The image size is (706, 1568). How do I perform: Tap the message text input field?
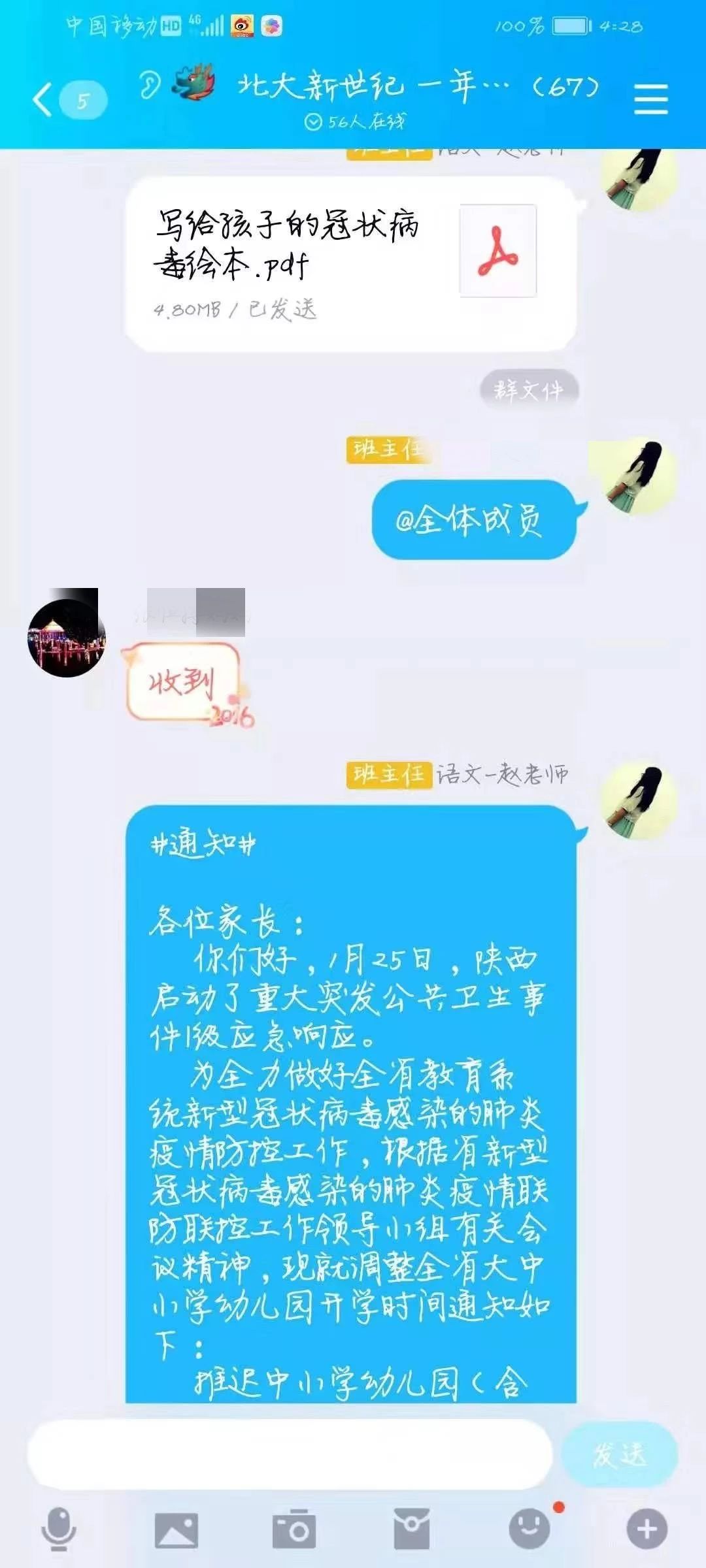click(290, 1454)
